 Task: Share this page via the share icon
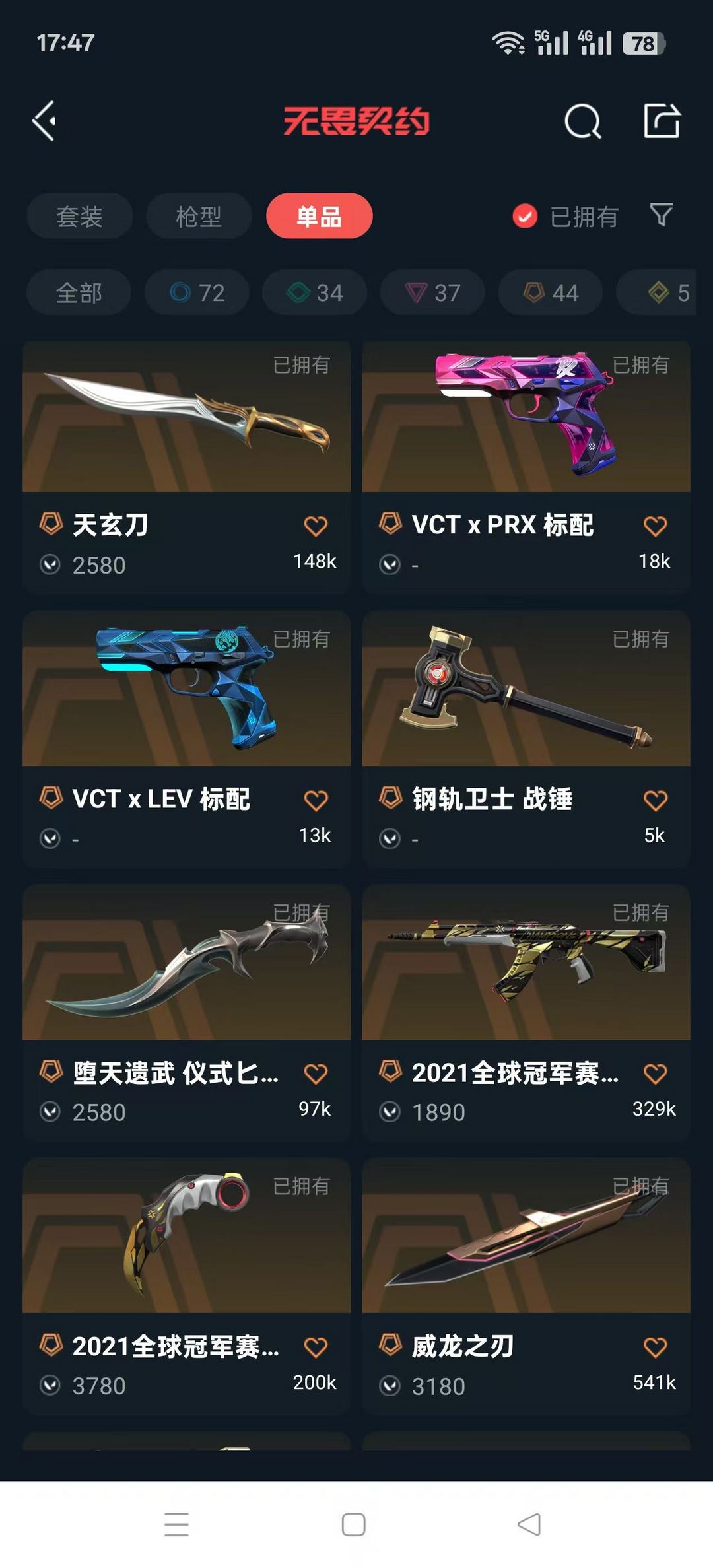click(x=662, y=121)
